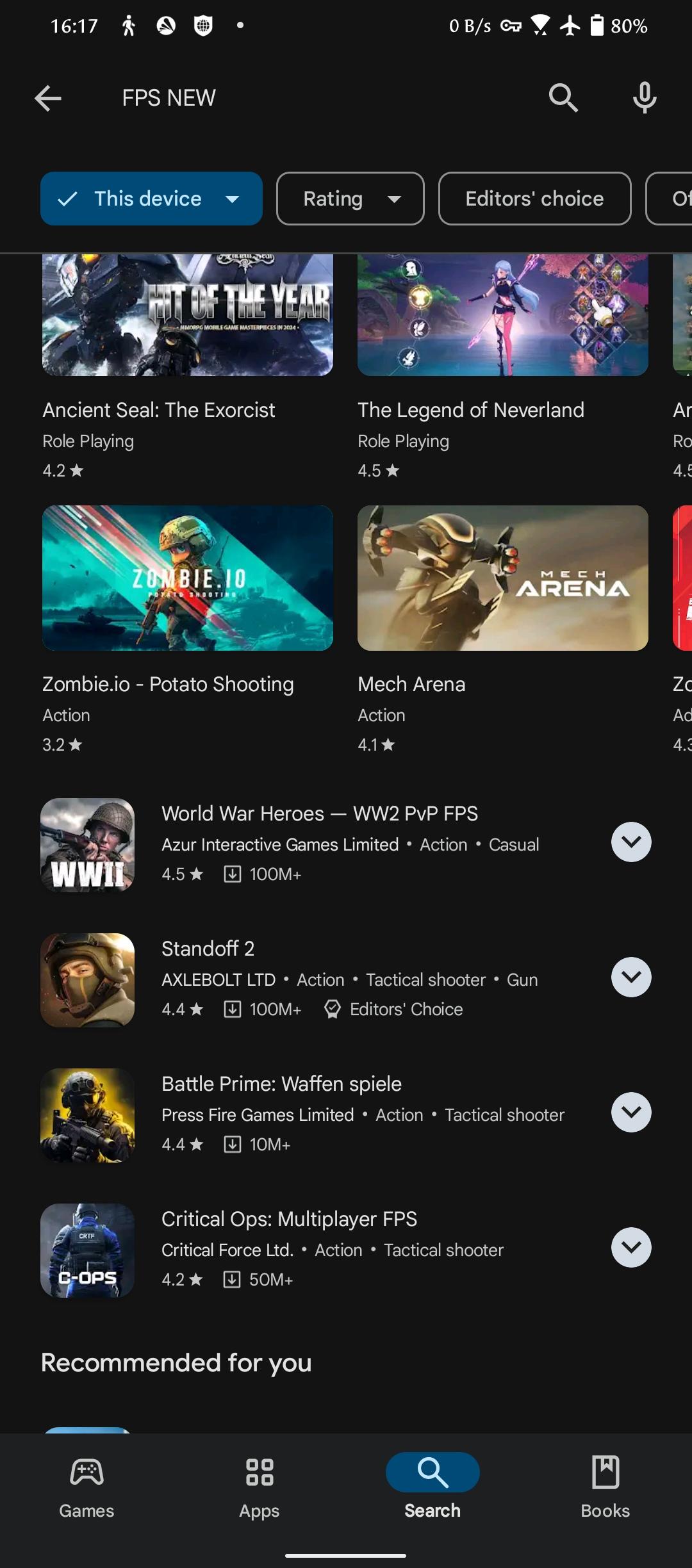Viewport: 692px width, 1568px height.
Task: Expand the Standoff 2 chevron
Action: [x=631, y=977]
